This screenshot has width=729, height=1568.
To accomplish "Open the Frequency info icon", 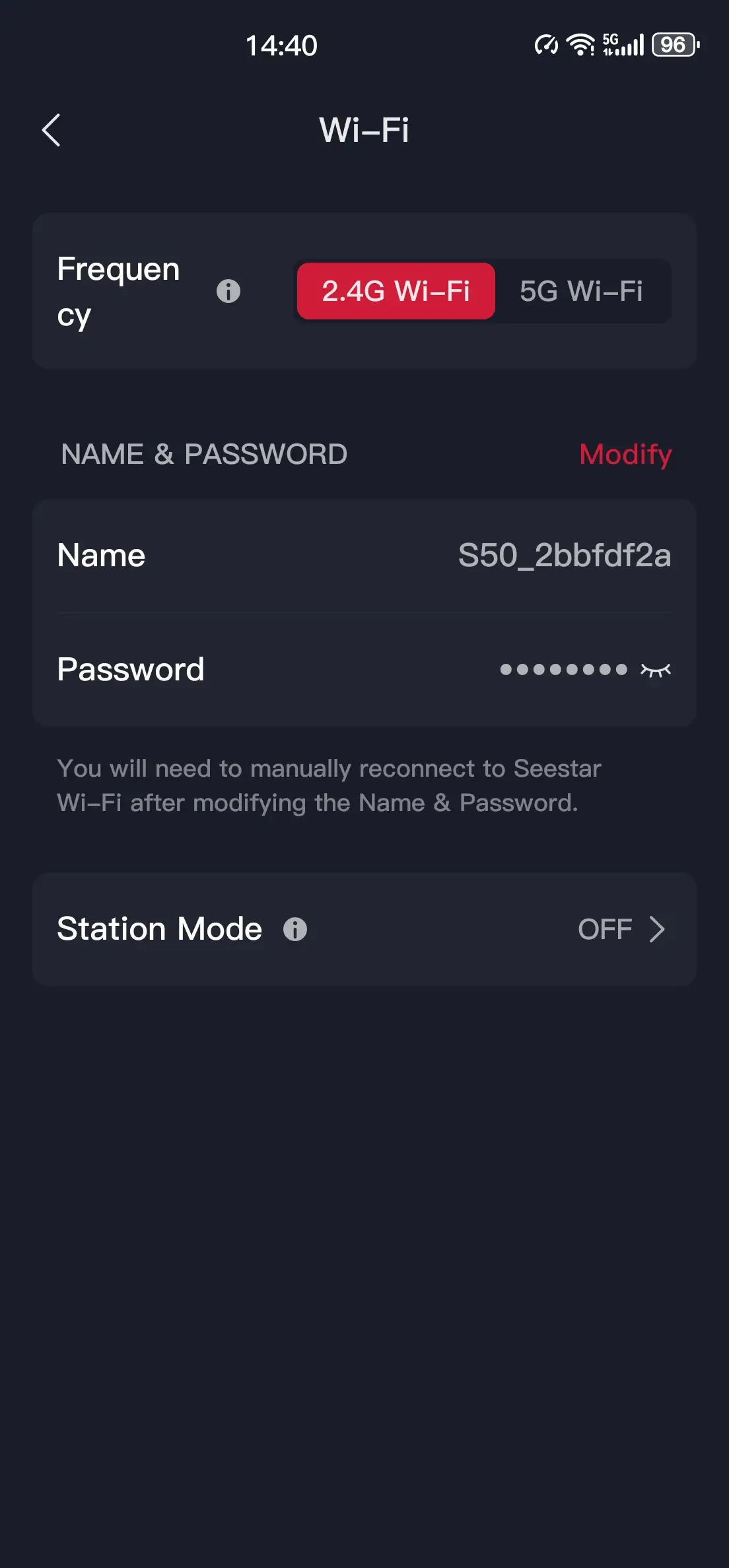I will 228,291.
